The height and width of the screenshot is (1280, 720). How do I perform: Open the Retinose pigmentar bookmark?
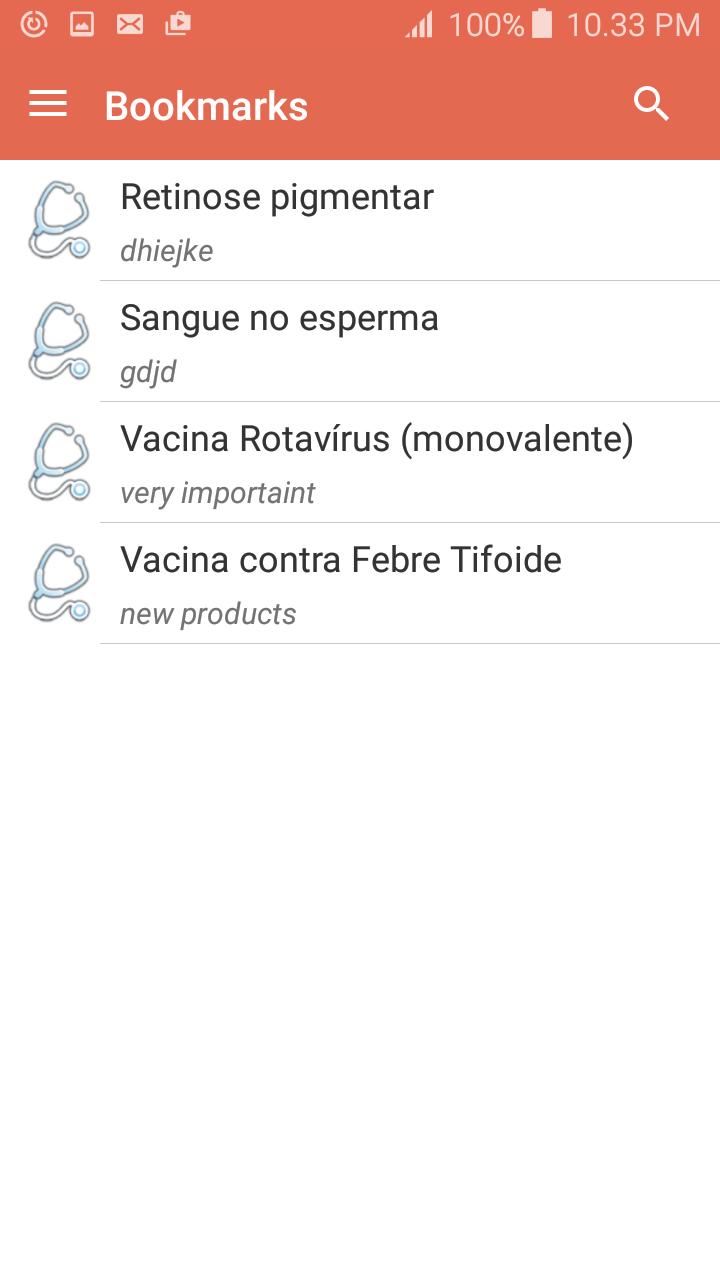[360, 221]
